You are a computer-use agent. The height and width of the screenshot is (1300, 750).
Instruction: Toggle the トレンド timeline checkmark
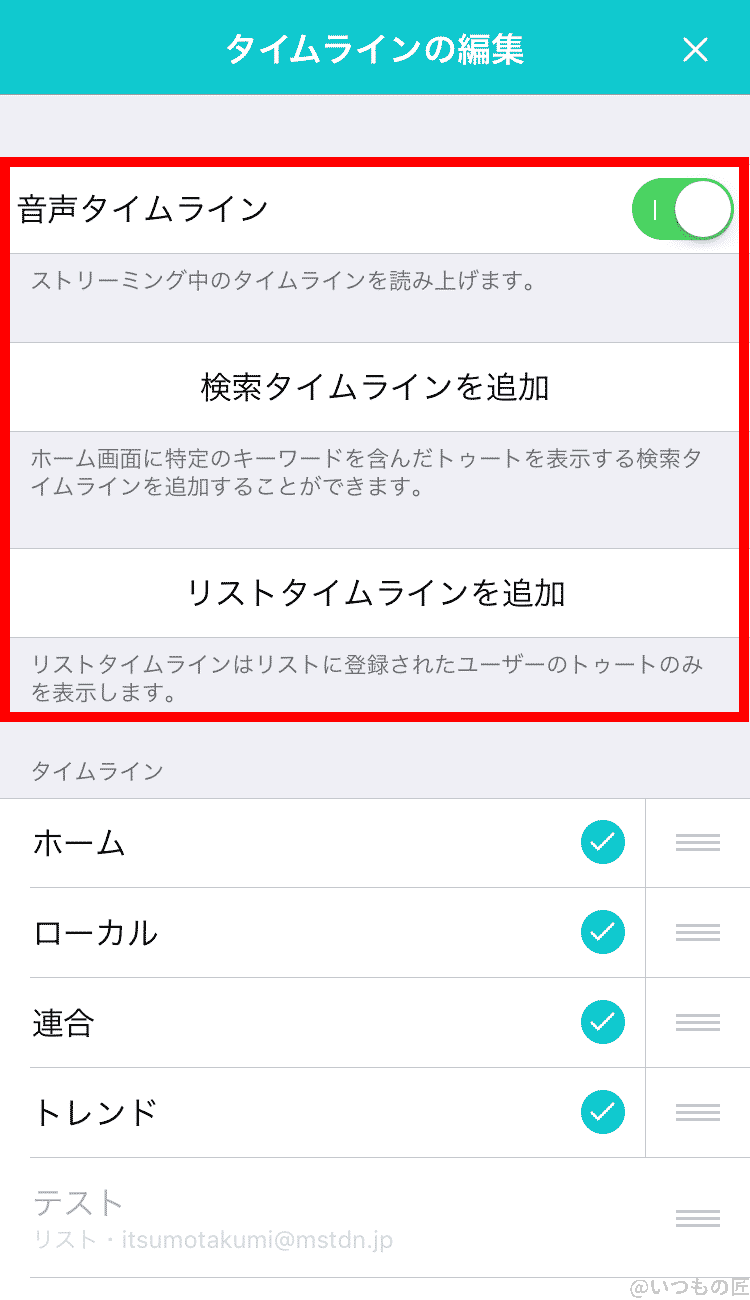pyautogui.click(x=602, y=1112)
